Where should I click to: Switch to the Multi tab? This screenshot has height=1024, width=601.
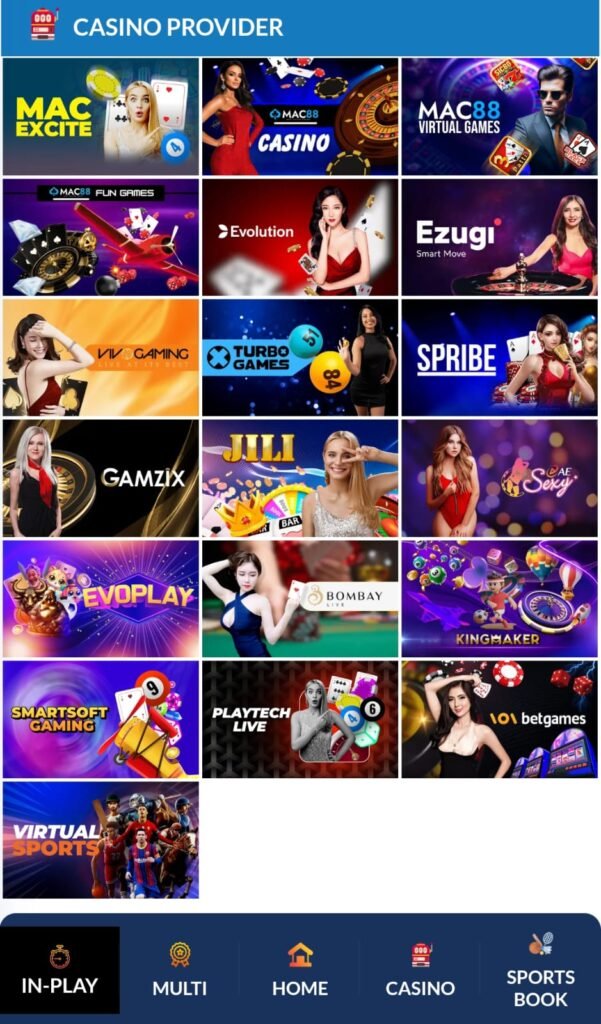pos(180,970)
